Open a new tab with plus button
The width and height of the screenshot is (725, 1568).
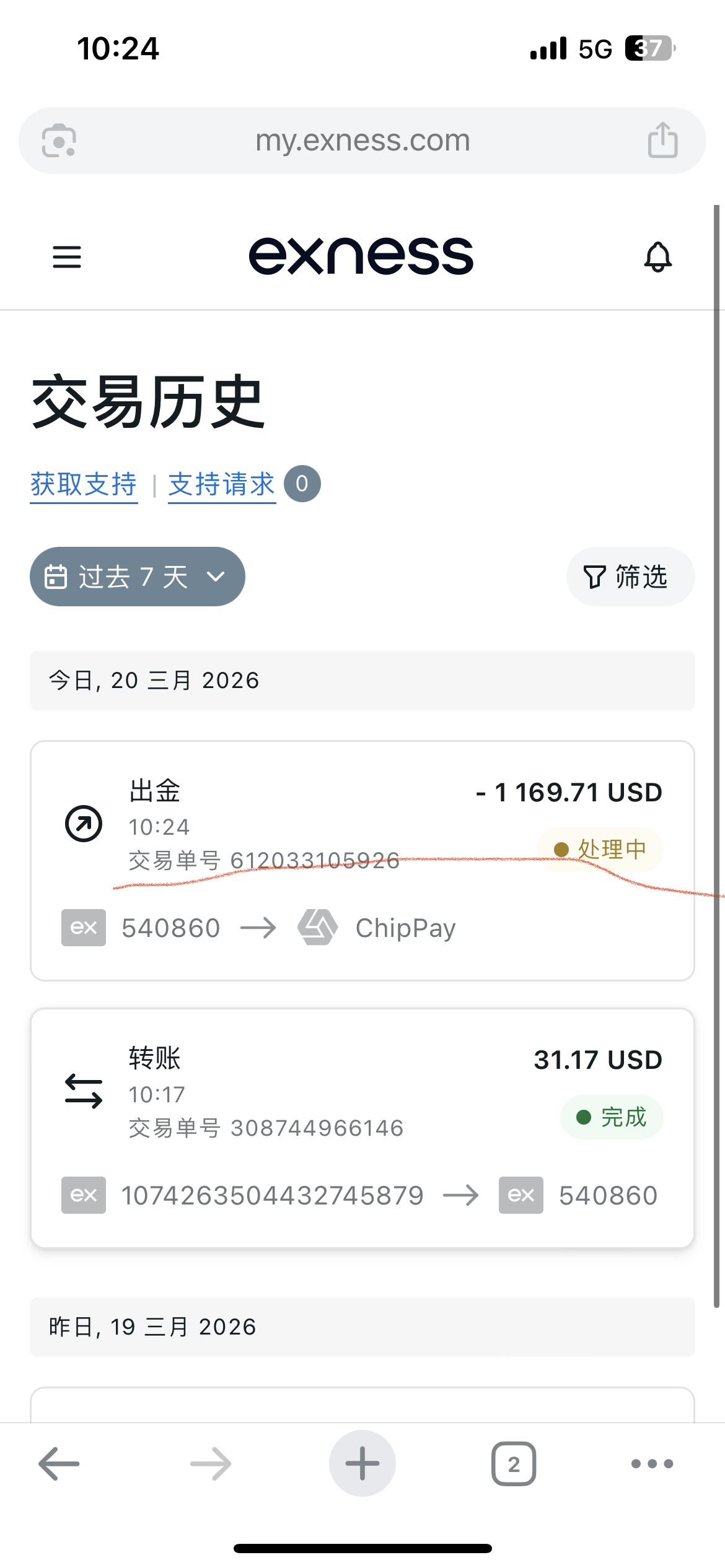click(x=362, y=1463)
